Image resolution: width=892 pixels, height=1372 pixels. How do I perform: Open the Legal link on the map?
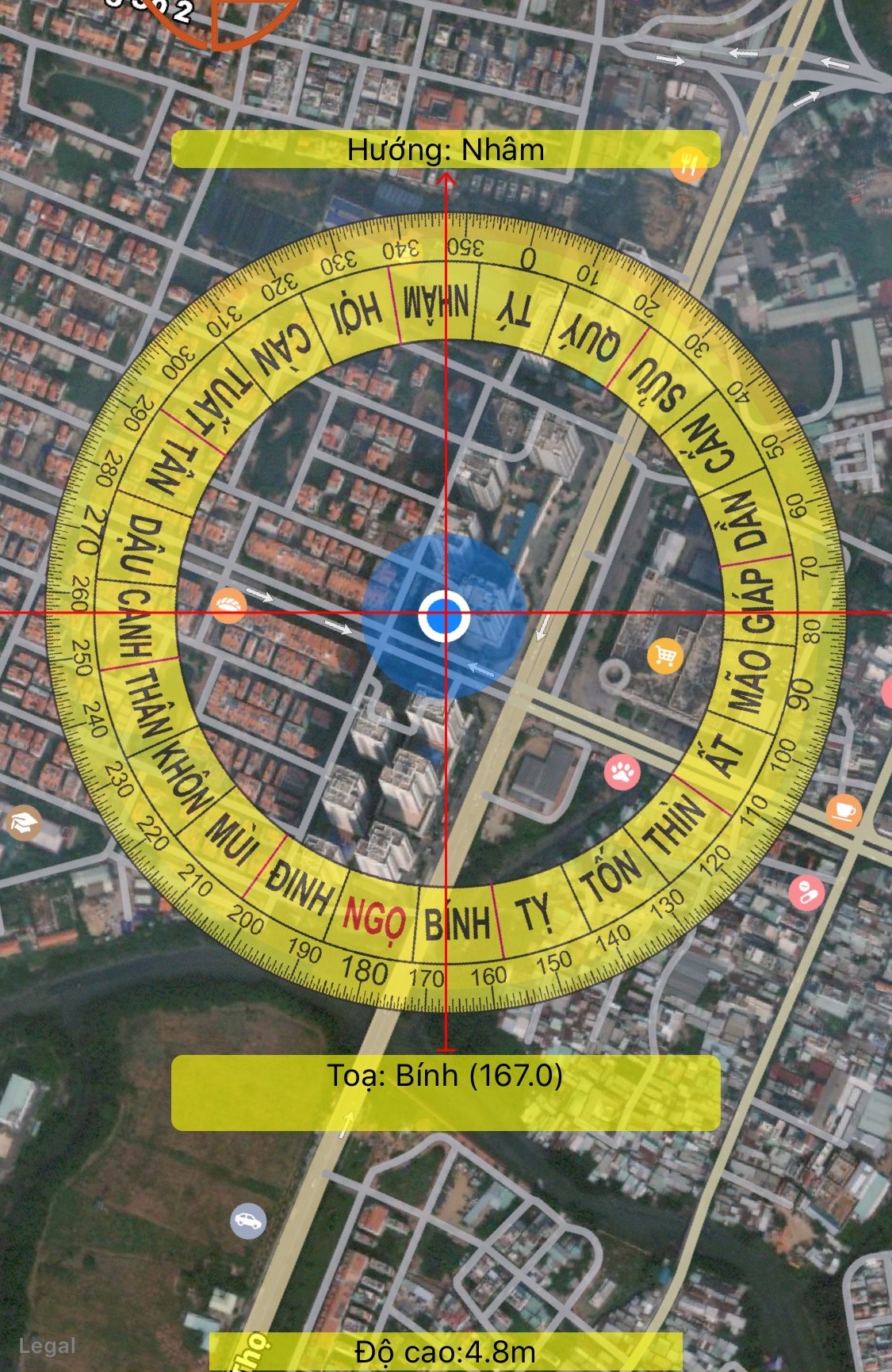[x=47, y=1345]
